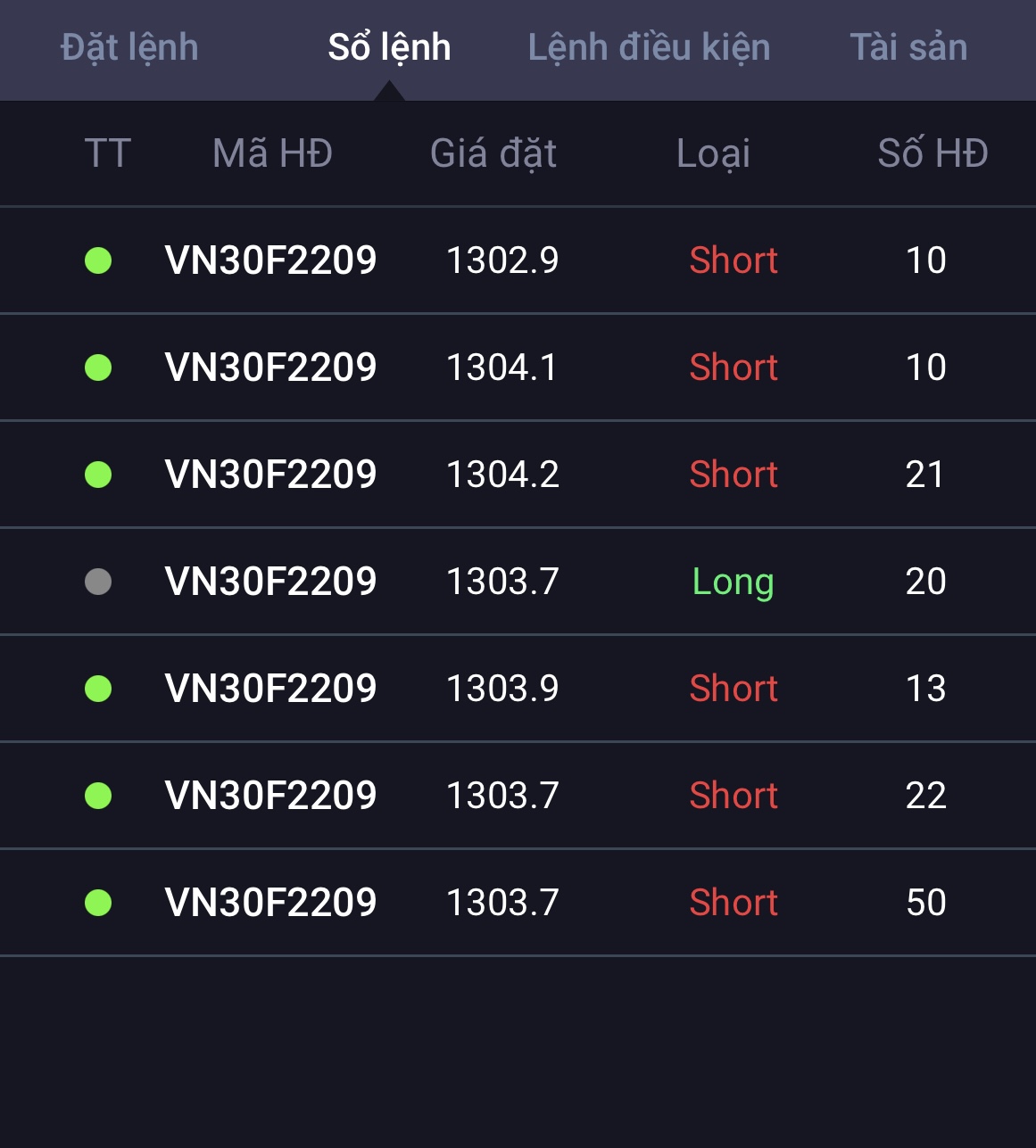1036x1148 pixels.
Task: Select the Sổ lệnh tab
Action: tap(389, 47)
